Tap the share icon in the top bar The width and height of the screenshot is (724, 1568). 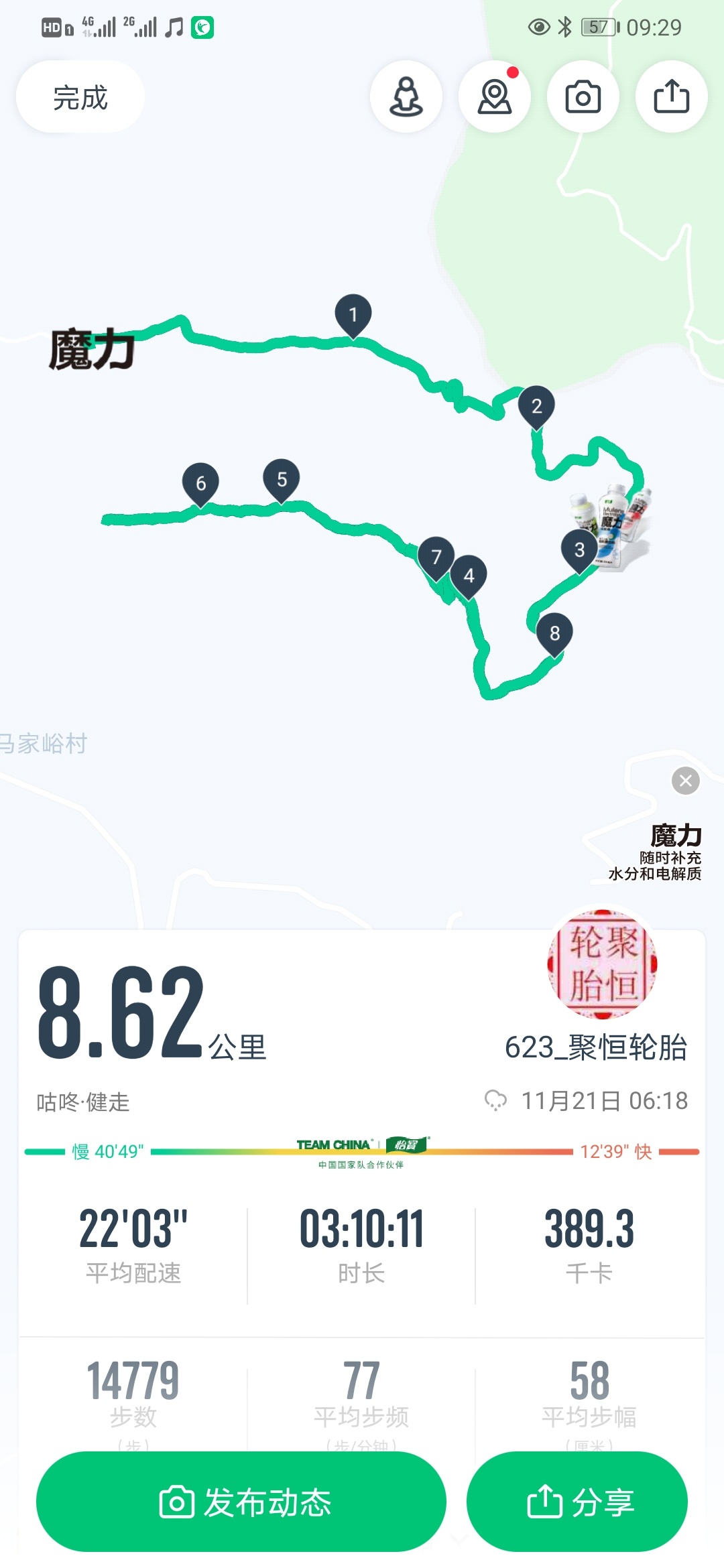pyautogui.click(x=671, y=97)
